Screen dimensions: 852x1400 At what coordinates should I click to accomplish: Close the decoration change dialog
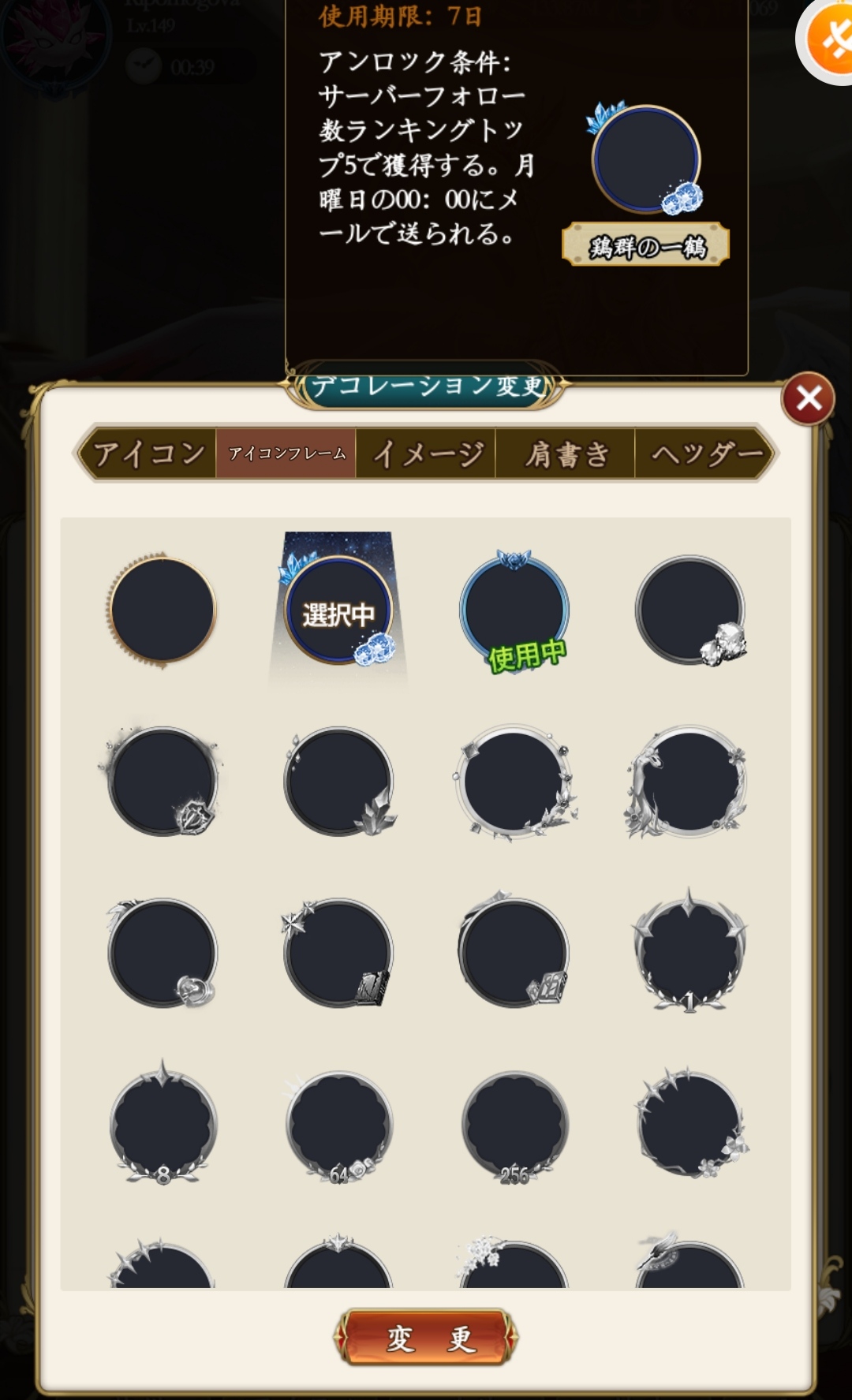click(x=808, y=398)
